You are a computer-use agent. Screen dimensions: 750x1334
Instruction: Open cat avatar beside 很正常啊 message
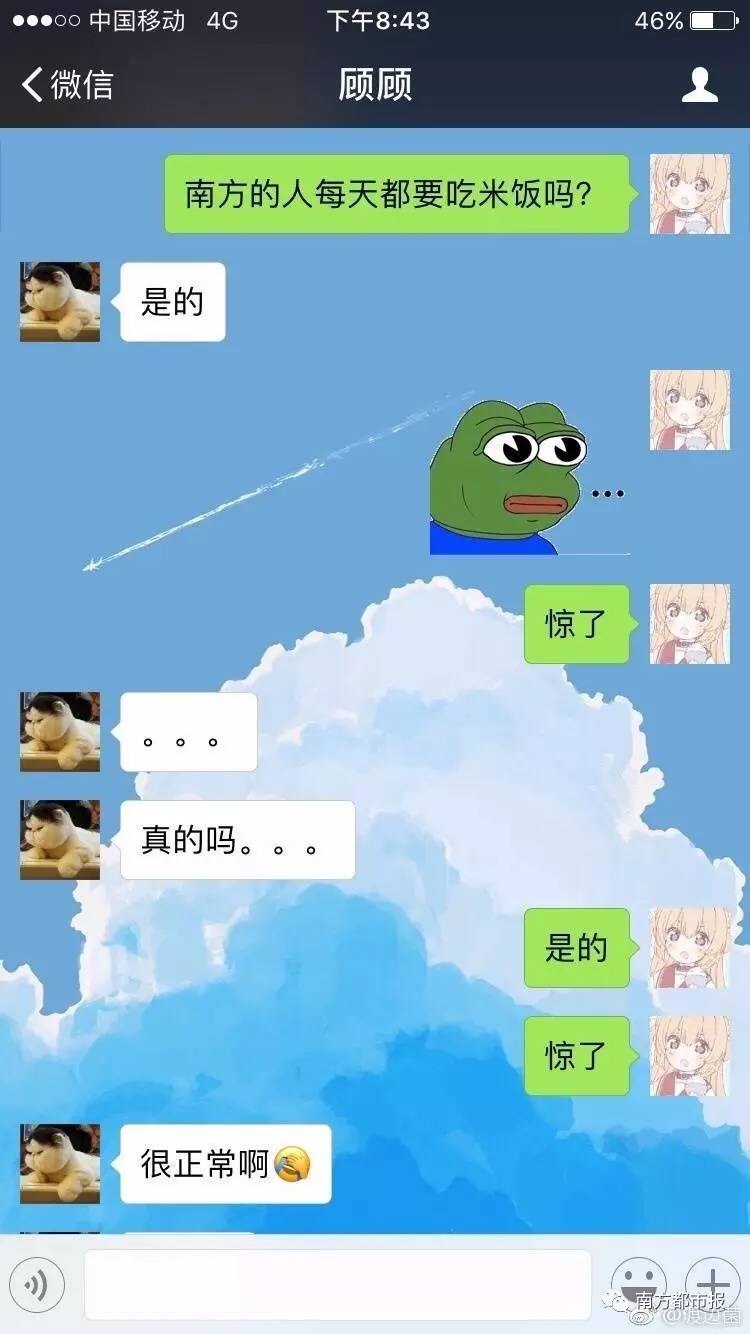click(60, 1163)
